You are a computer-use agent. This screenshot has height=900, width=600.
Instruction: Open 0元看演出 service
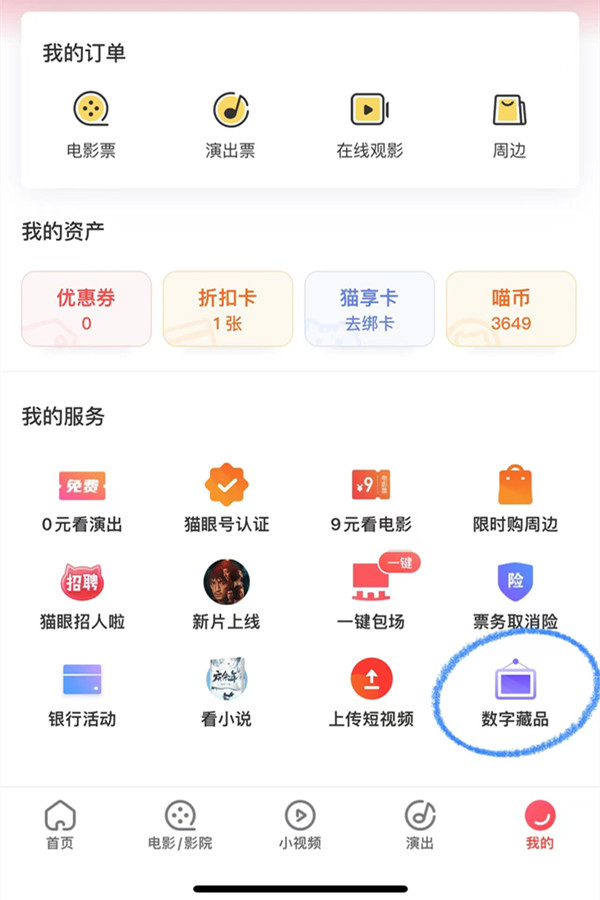click(x=82, y=500)
